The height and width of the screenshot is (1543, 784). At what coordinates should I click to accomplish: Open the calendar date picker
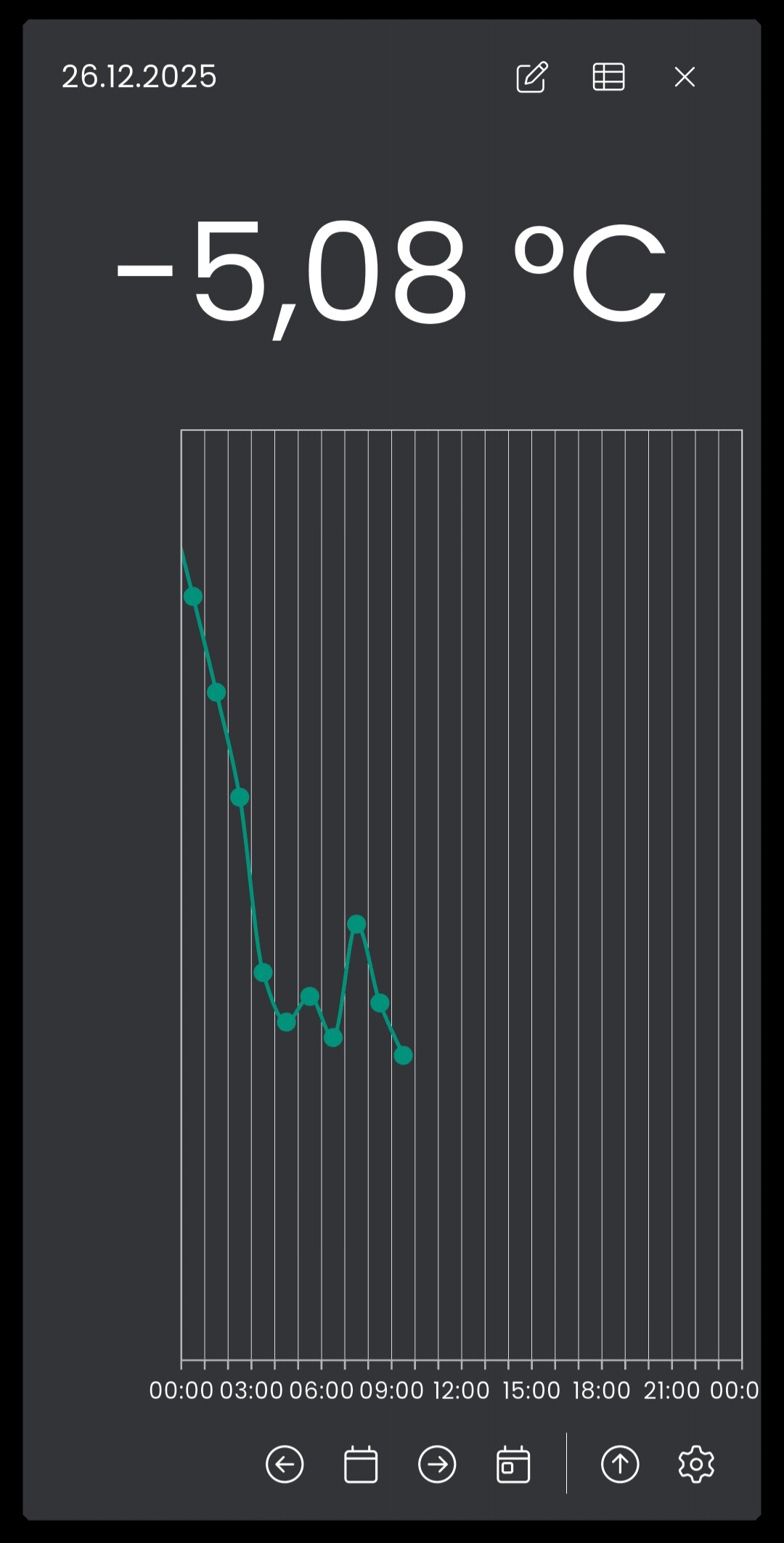(361, 1464)
